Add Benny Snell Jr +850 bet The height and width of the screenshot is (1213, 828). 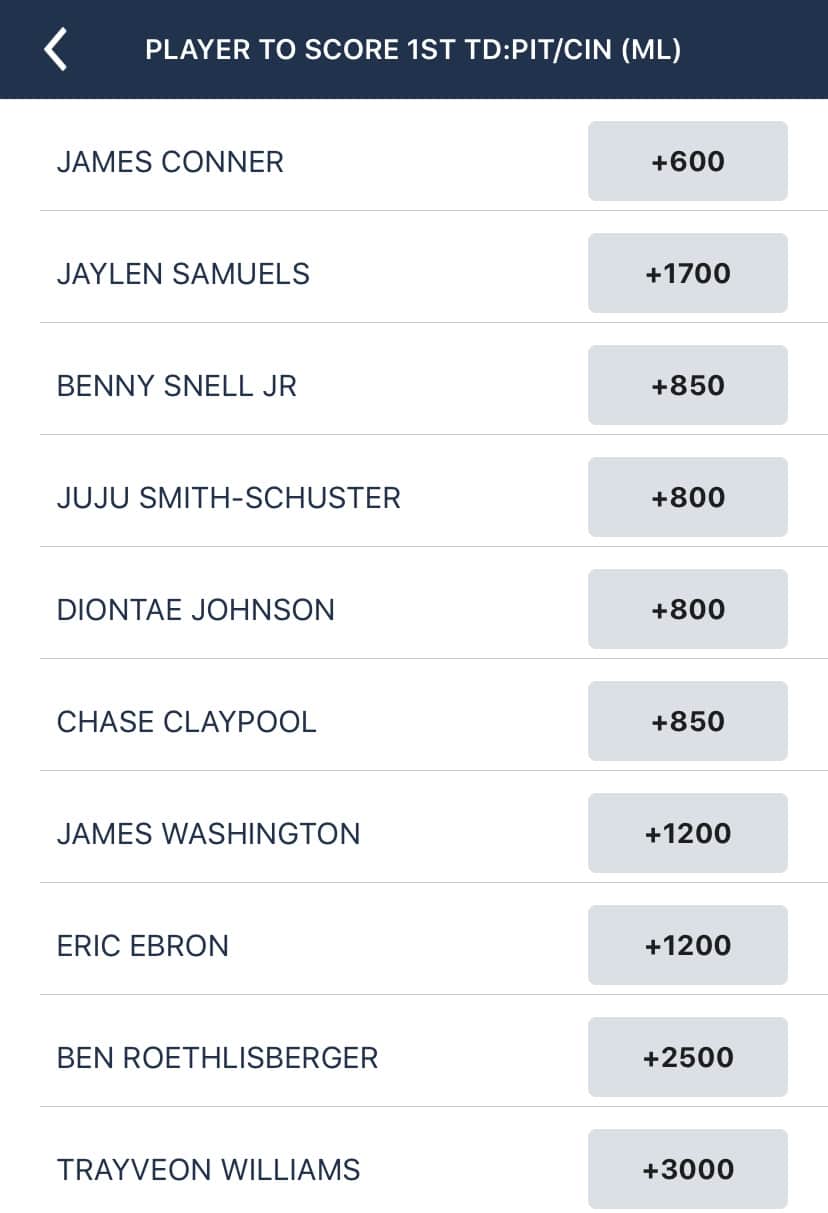pyautogui.click(x=687, y=385)
